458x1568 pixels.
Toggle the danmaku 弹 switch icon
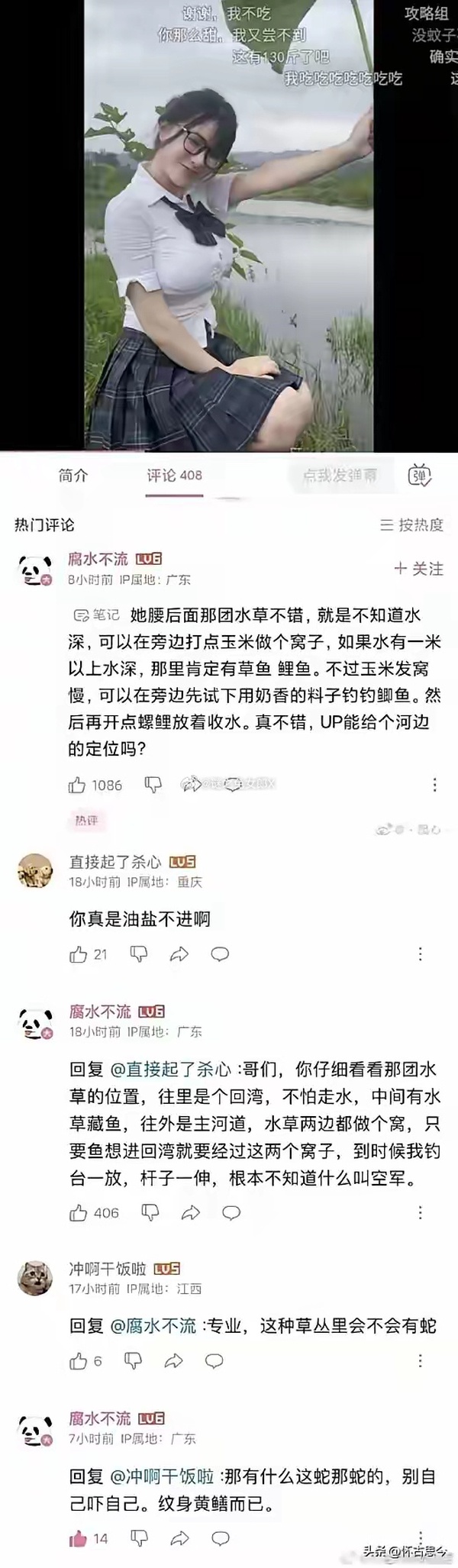pos(419,475)
